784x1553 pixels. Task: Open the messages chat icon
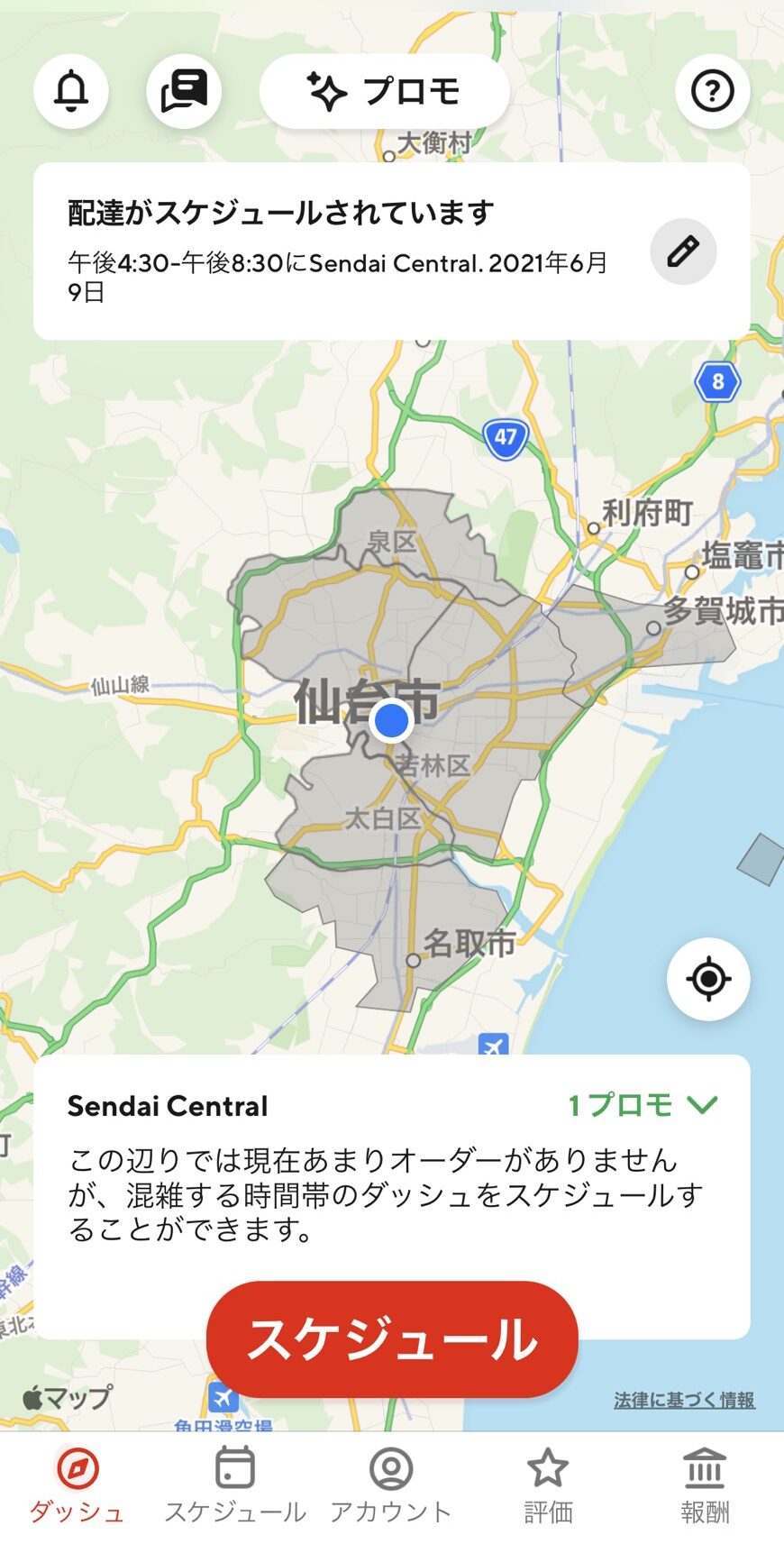(184, 91)
